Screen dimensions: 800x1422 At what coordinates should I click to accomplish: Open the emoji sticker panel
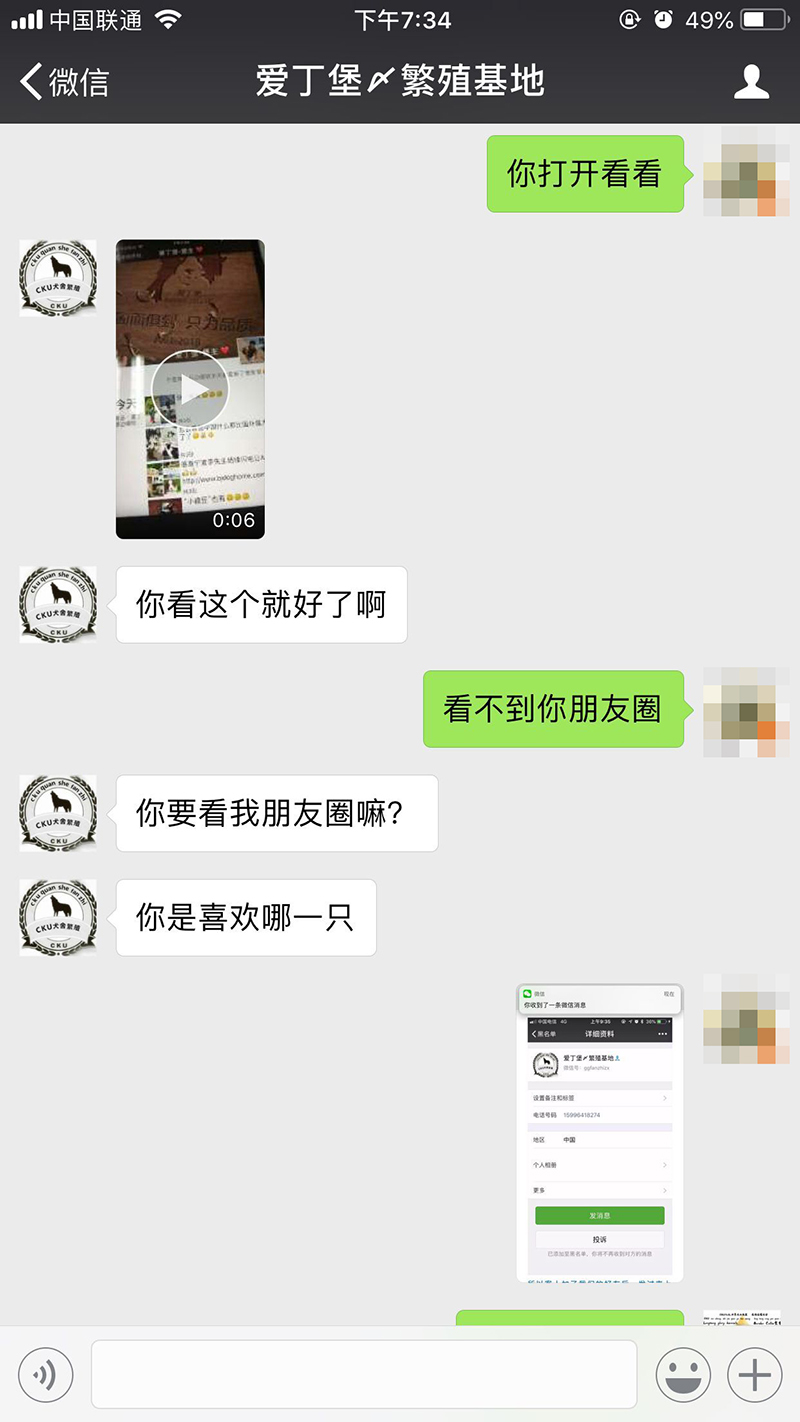[x=683, y=1375]
